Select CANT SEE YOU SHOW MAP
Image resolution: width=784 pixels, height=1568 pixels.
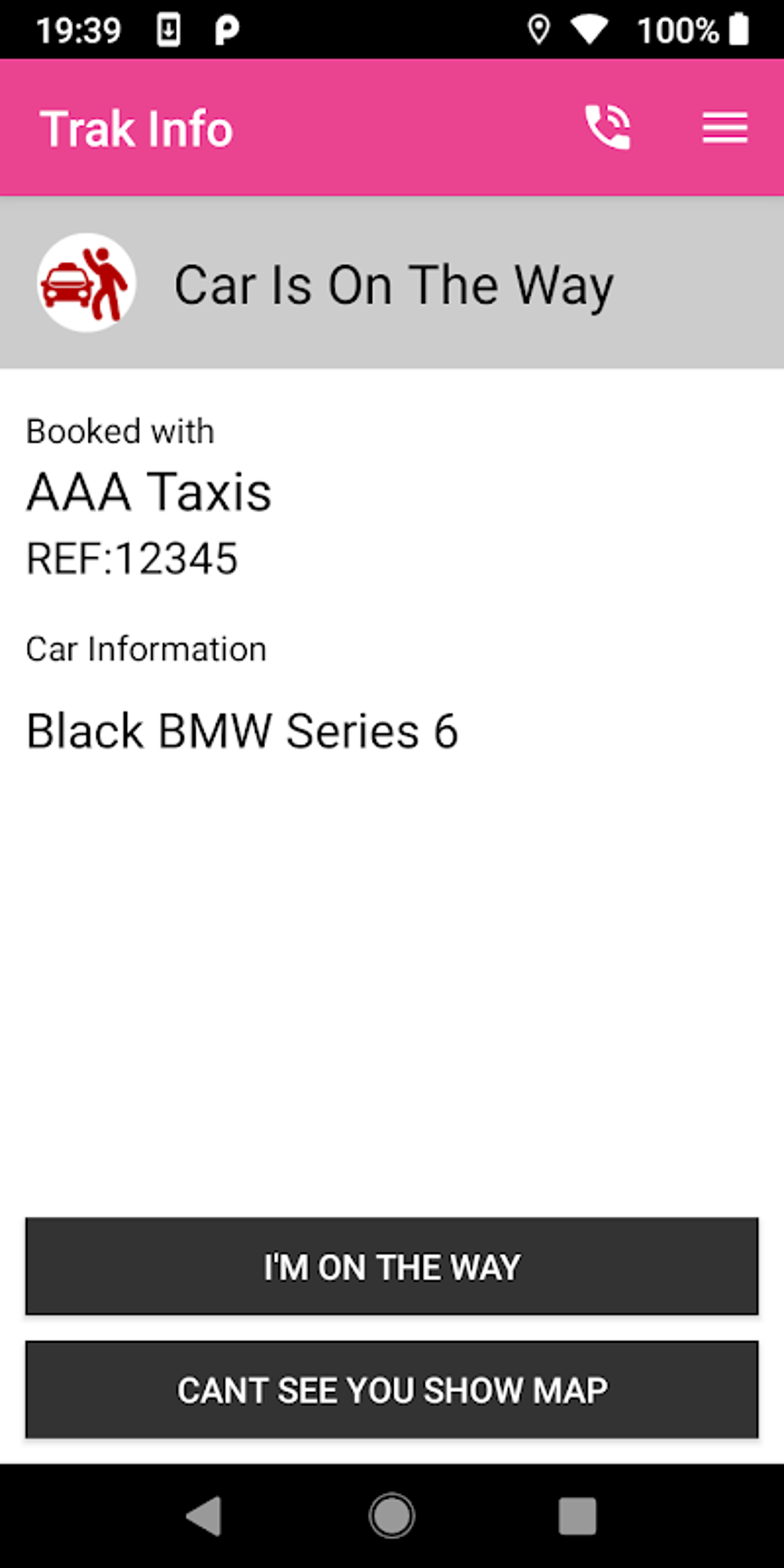point(392,1390)
